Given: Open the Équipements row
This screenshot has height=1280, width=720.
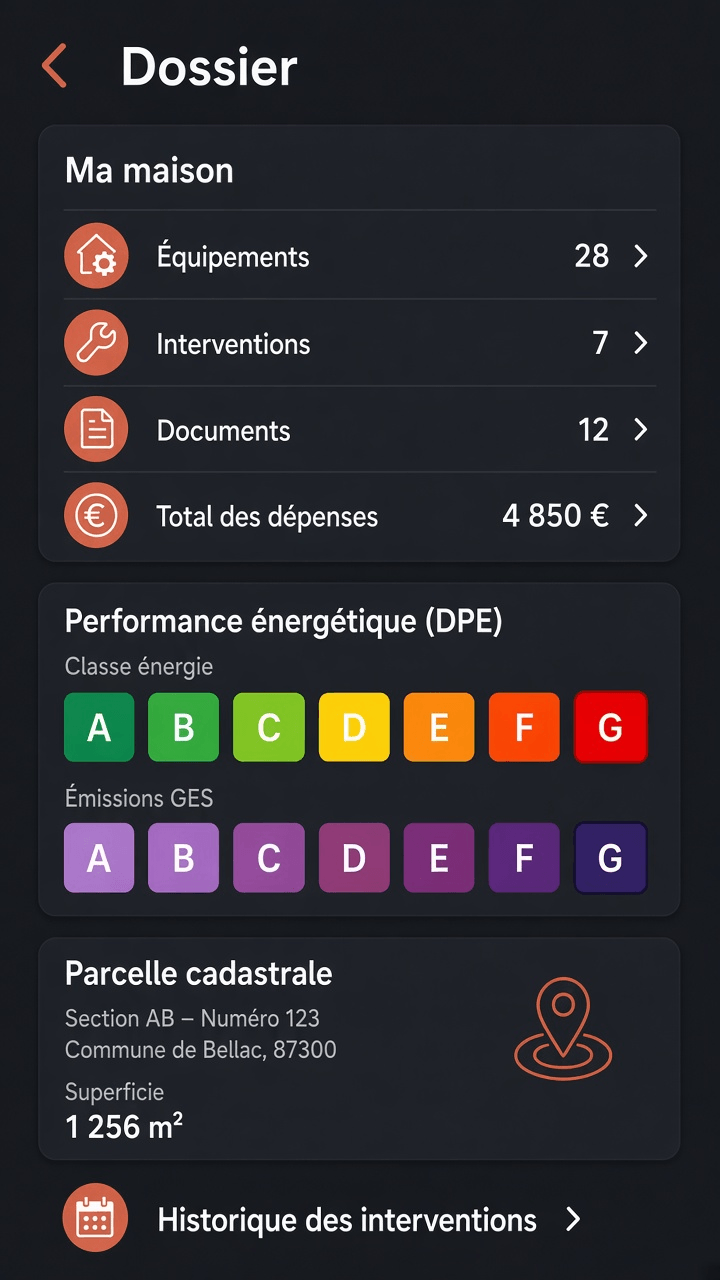Looking at the screenshot, I should pyautogui.click(x=359, y=256).
